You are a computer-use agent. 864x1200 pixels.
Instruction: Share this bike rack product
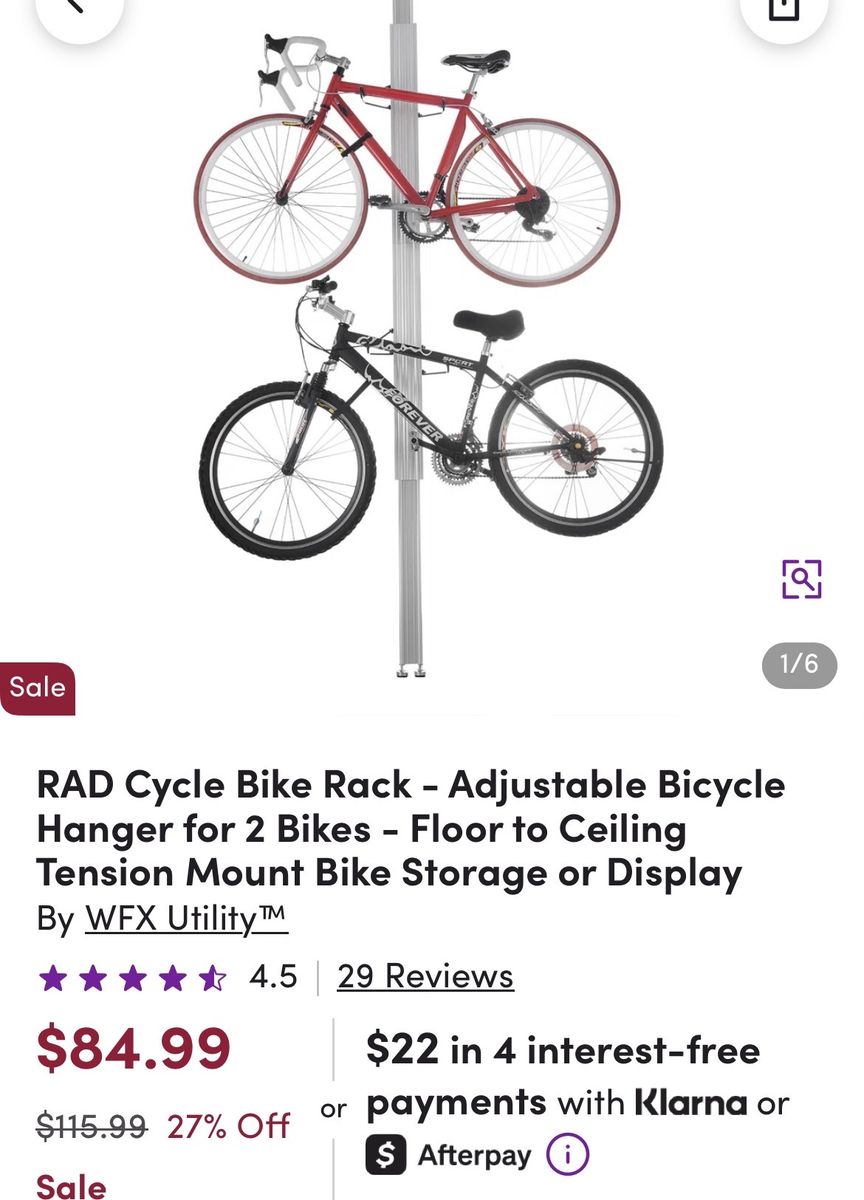pyautogui.click(x=784, y=10)
